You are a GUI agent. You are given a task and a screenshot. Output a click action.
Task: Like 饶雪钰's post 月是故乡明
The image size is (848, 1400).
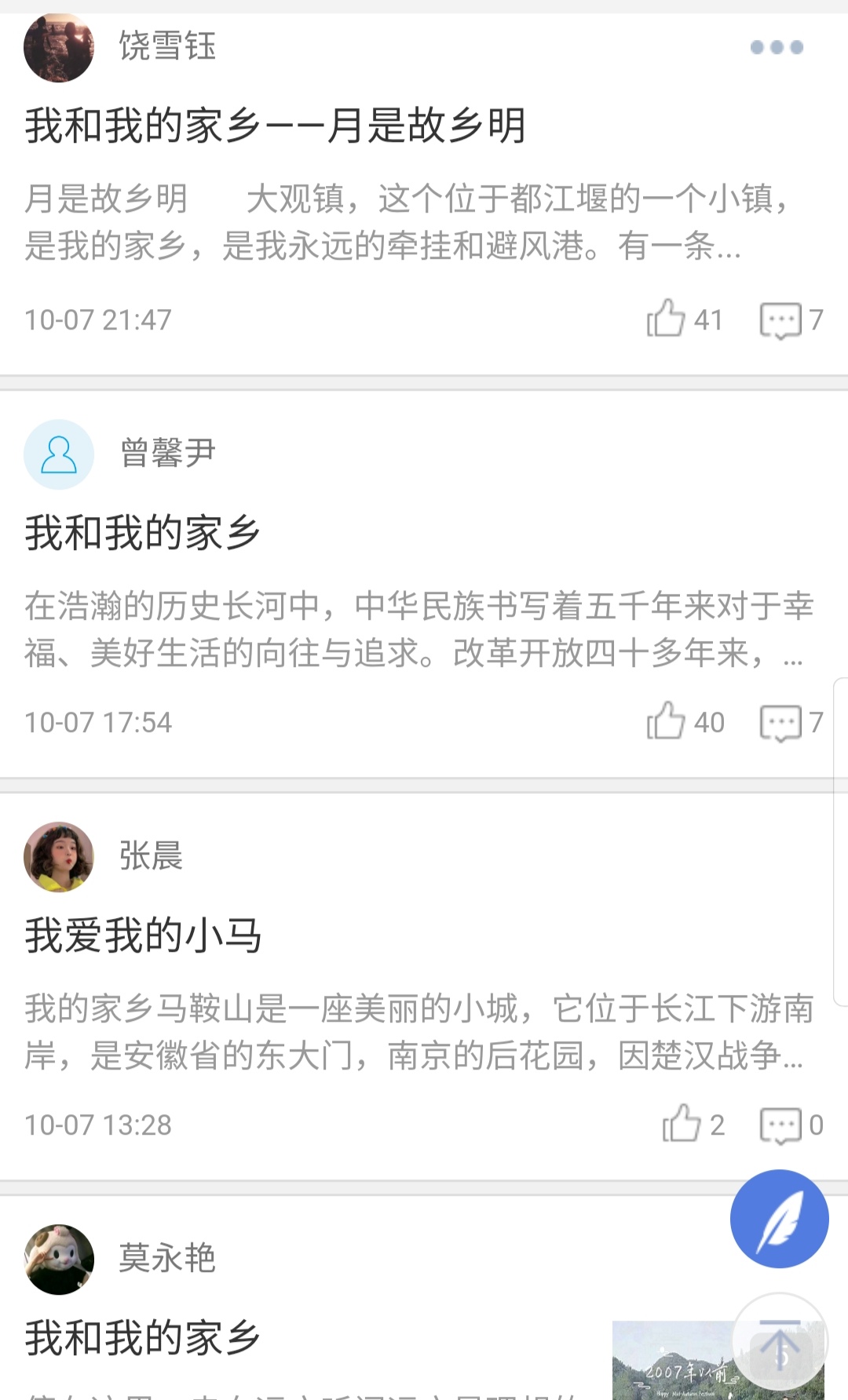coord(666,319)
